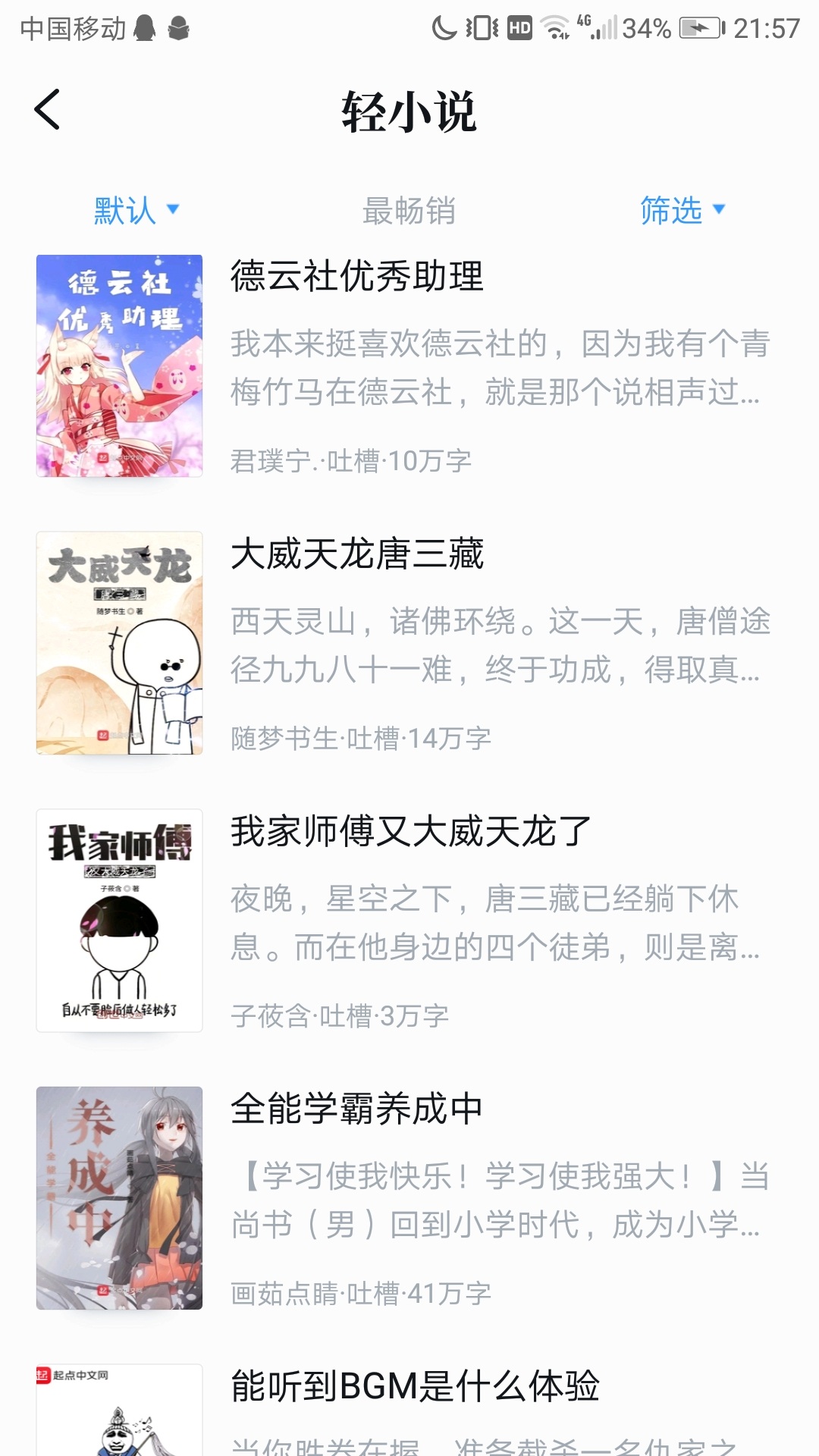819x1456 pixels.
Task: Go back using the top-left arrow
Action: pos(47,110)
